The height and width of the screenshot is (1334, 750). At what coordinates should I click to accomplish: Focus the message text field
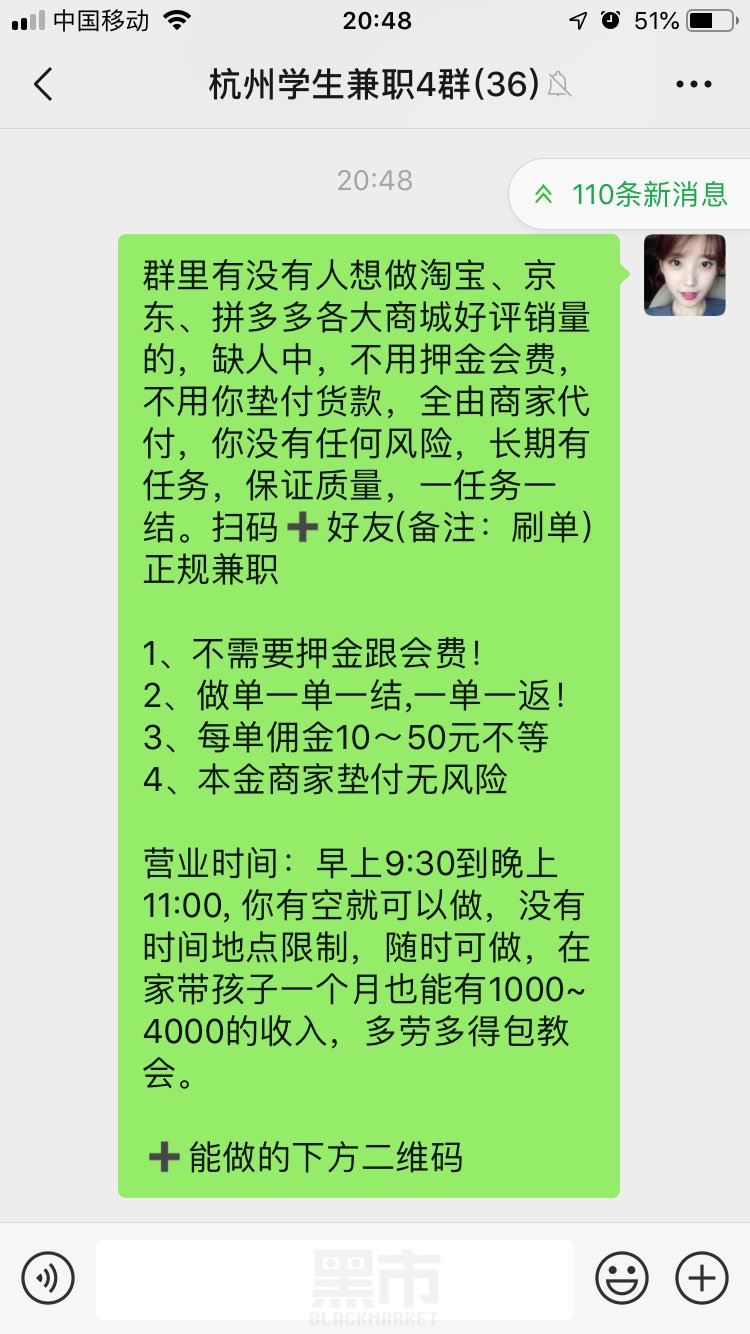(335, 1277)
